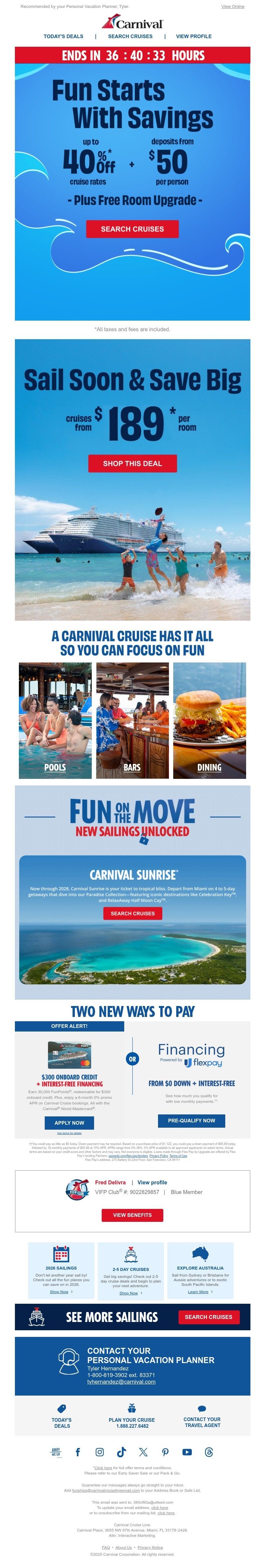Viewport: 265px width, 1568px height.
Task: Open the Bars photo tile
Action: [132, 720]
